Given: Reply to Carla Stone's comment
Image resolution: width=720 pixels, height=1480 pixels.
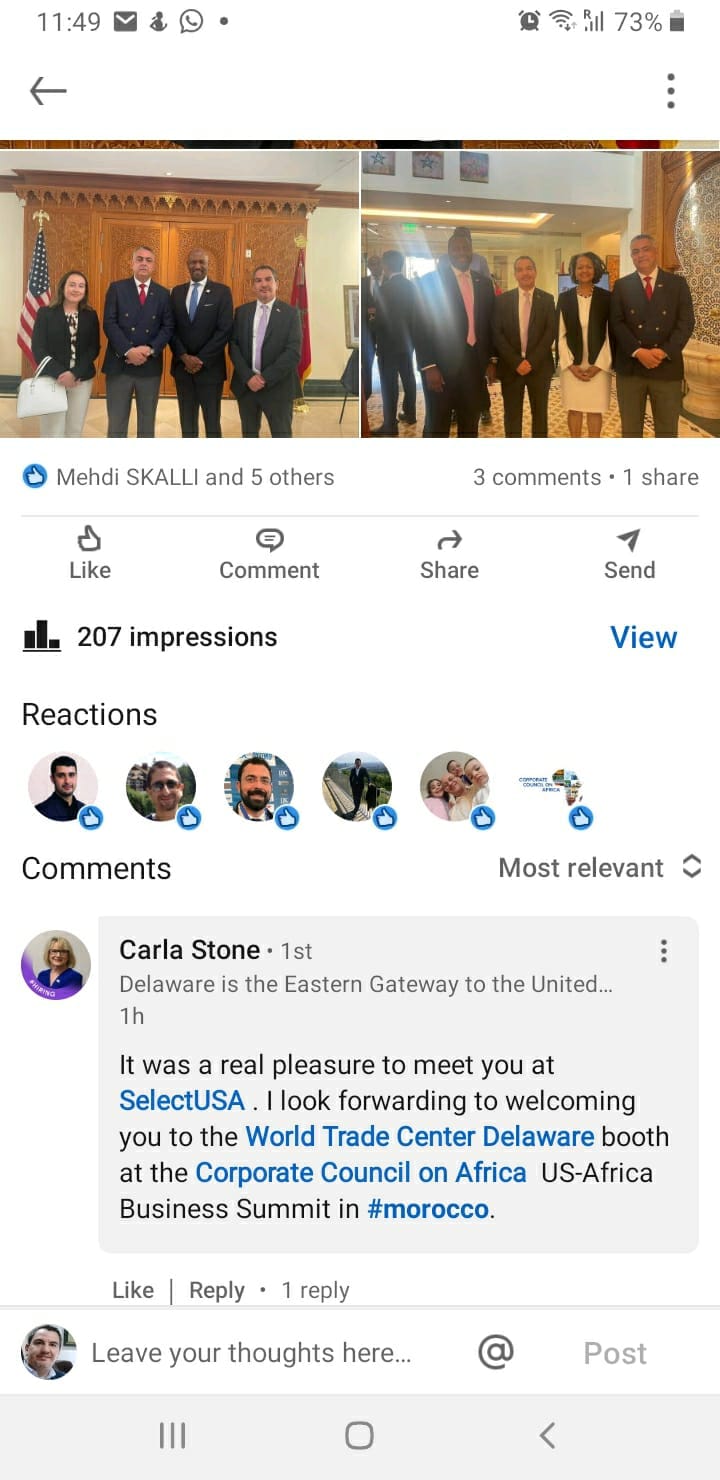Looking at the screenshot, I should 216,1290.
